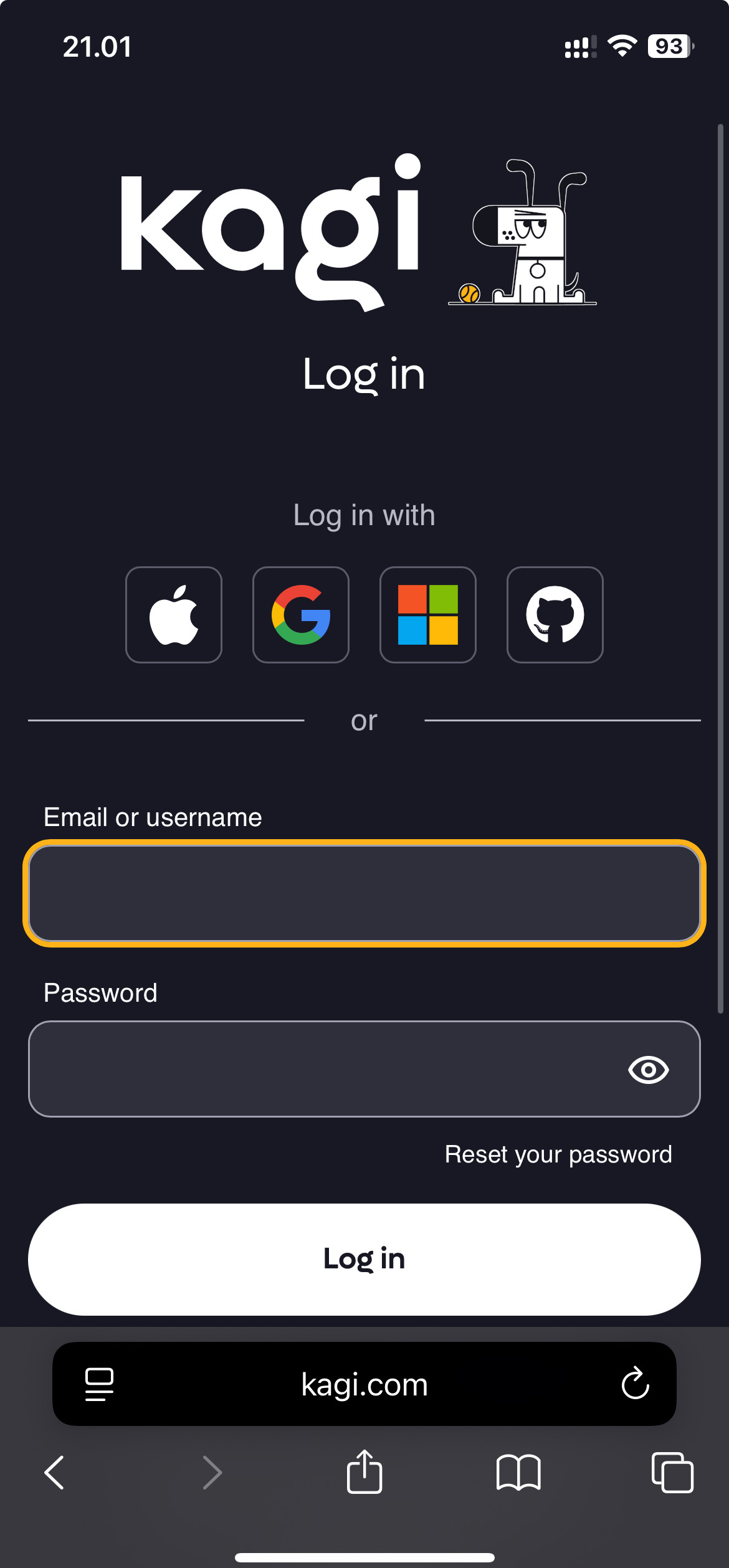The height and width of the screenshot is (1568, 729).
Task: Reload the page
Action: [x=635, y=1384]
